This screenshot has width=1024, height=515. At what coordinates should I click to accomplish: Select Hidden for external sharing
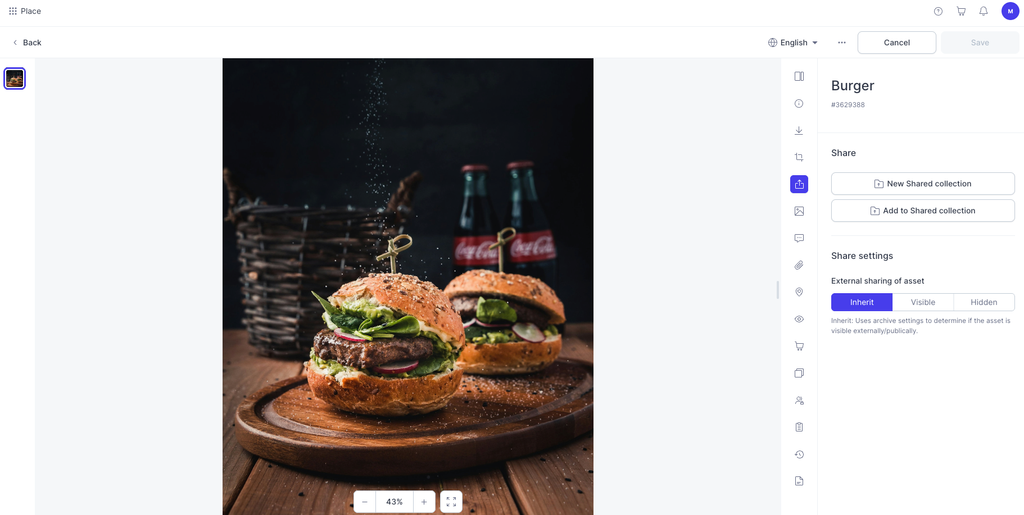coord(983,302)
